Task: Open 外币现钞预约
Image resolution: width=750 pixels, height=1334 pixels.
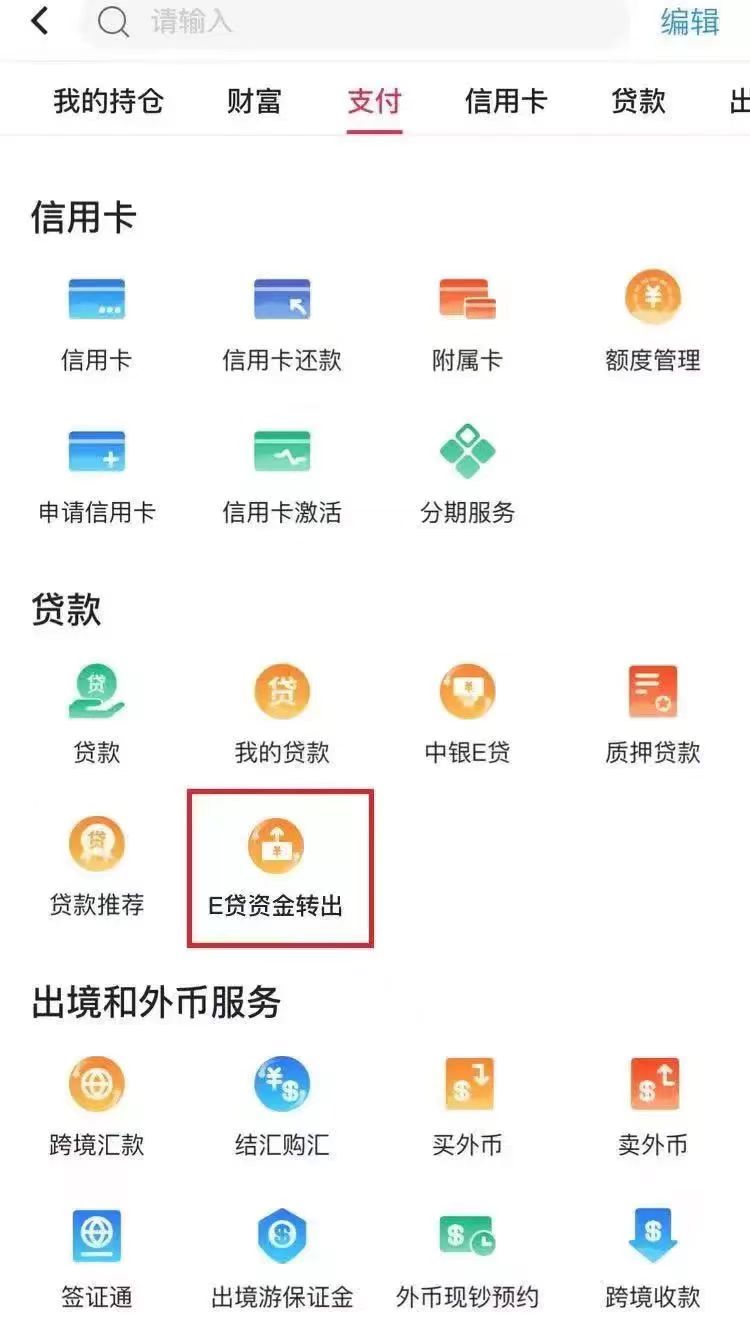Action: [467, 1259]
